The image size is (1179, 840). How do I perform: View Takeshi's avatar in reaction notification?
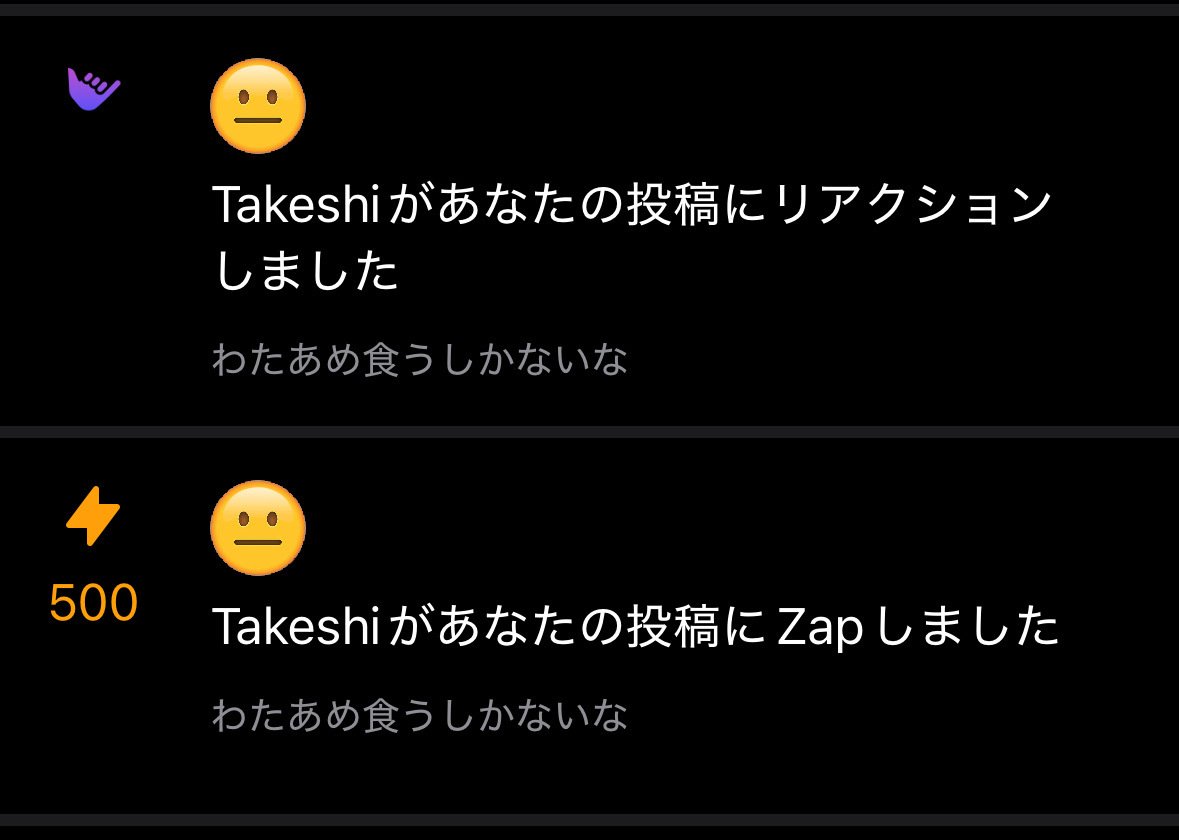[258, 106]
